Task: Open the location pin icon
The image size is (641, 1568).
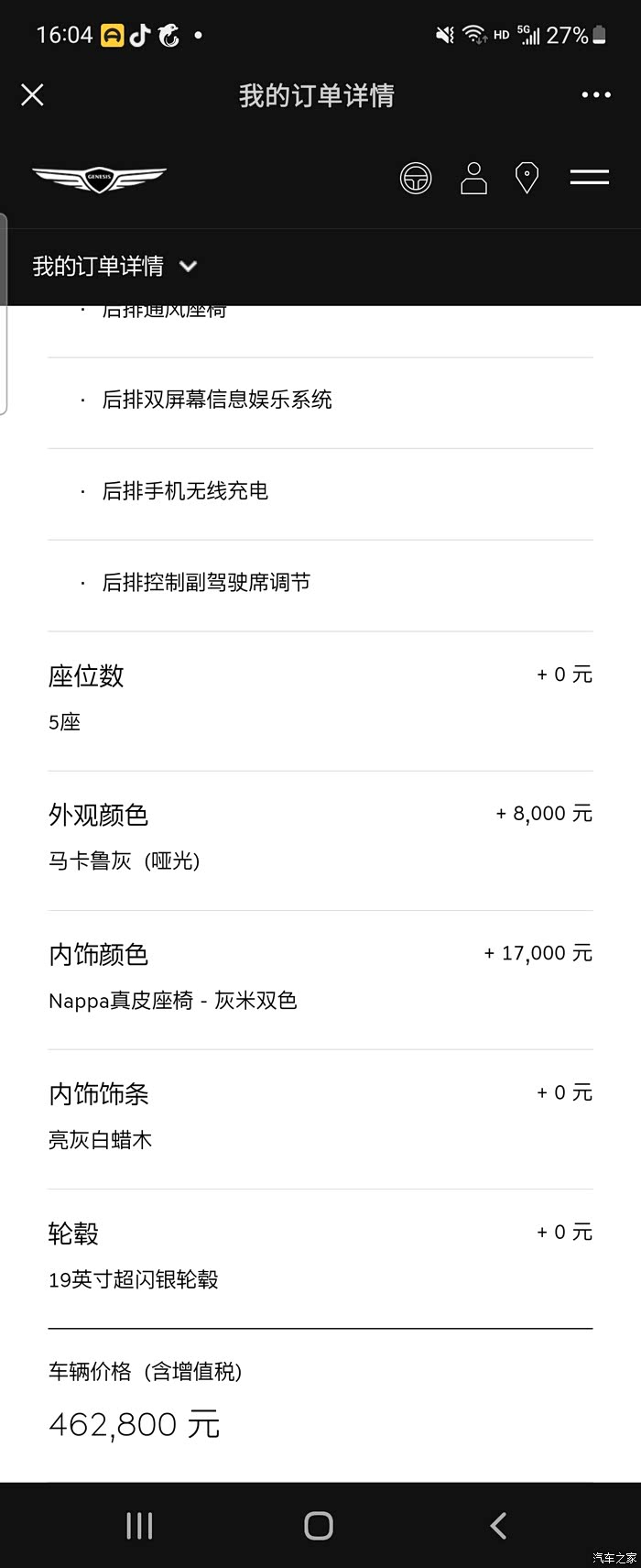Action: click(527, 178)
